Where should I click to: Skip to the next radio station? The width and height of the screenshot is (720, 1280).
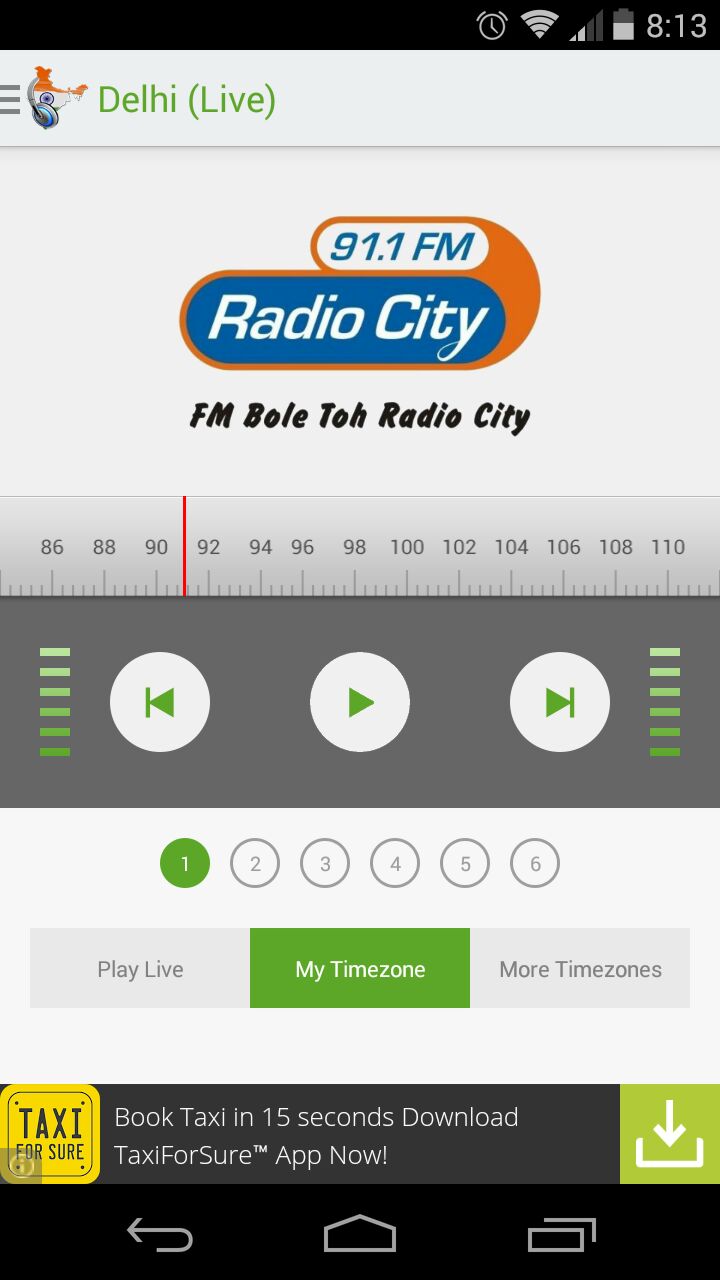[x=560, y=702]
